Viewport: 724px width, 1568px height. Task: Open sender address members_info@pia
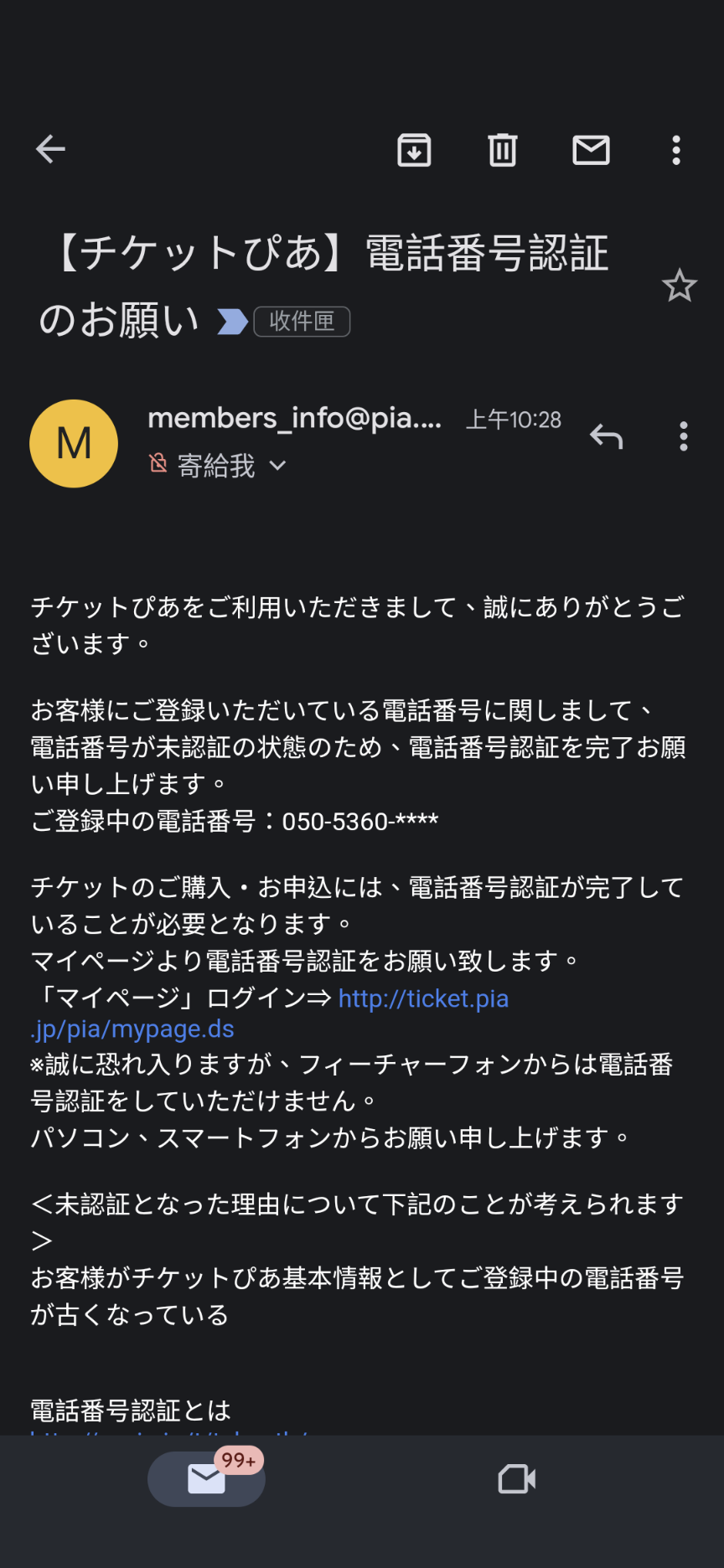click(x=293, y=420)
